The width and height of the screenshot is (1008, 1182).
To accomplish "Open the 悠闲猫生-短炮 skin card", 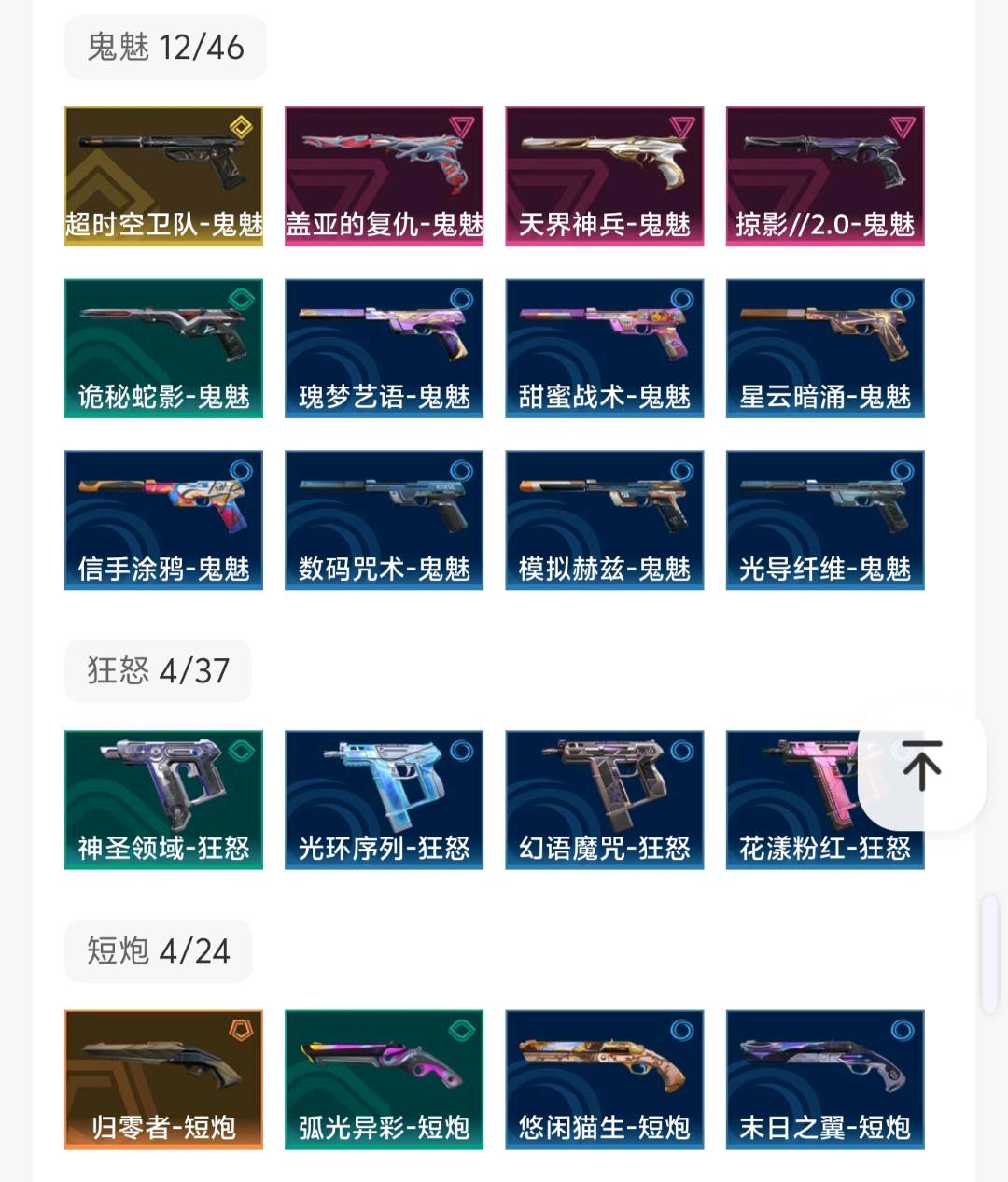I will [604, 1079].
